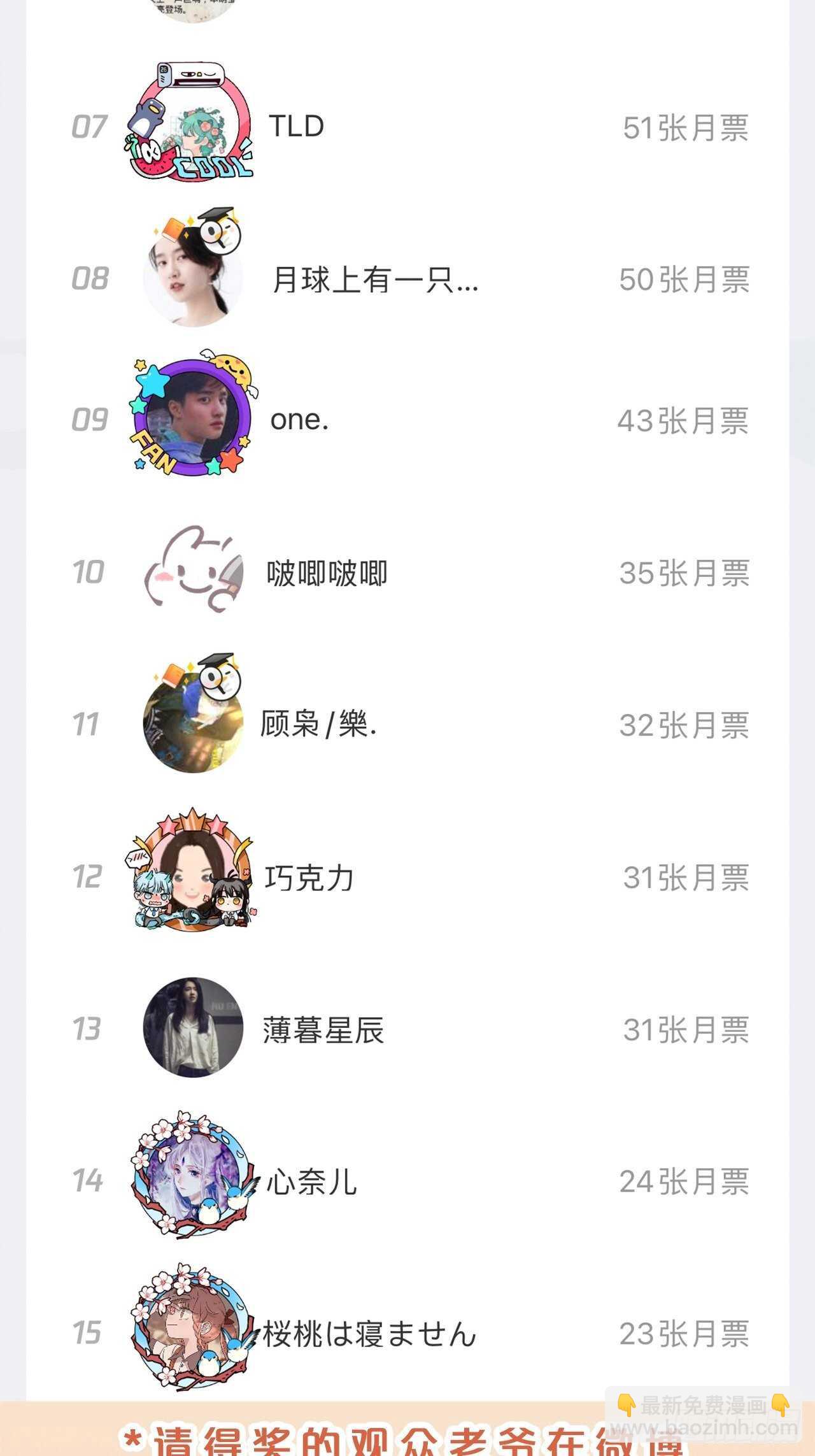This screenshot has height=1456, width=815.
Task: Select 巧克力's chibi-framed avatar at rank 12
Action: (192, 879)
